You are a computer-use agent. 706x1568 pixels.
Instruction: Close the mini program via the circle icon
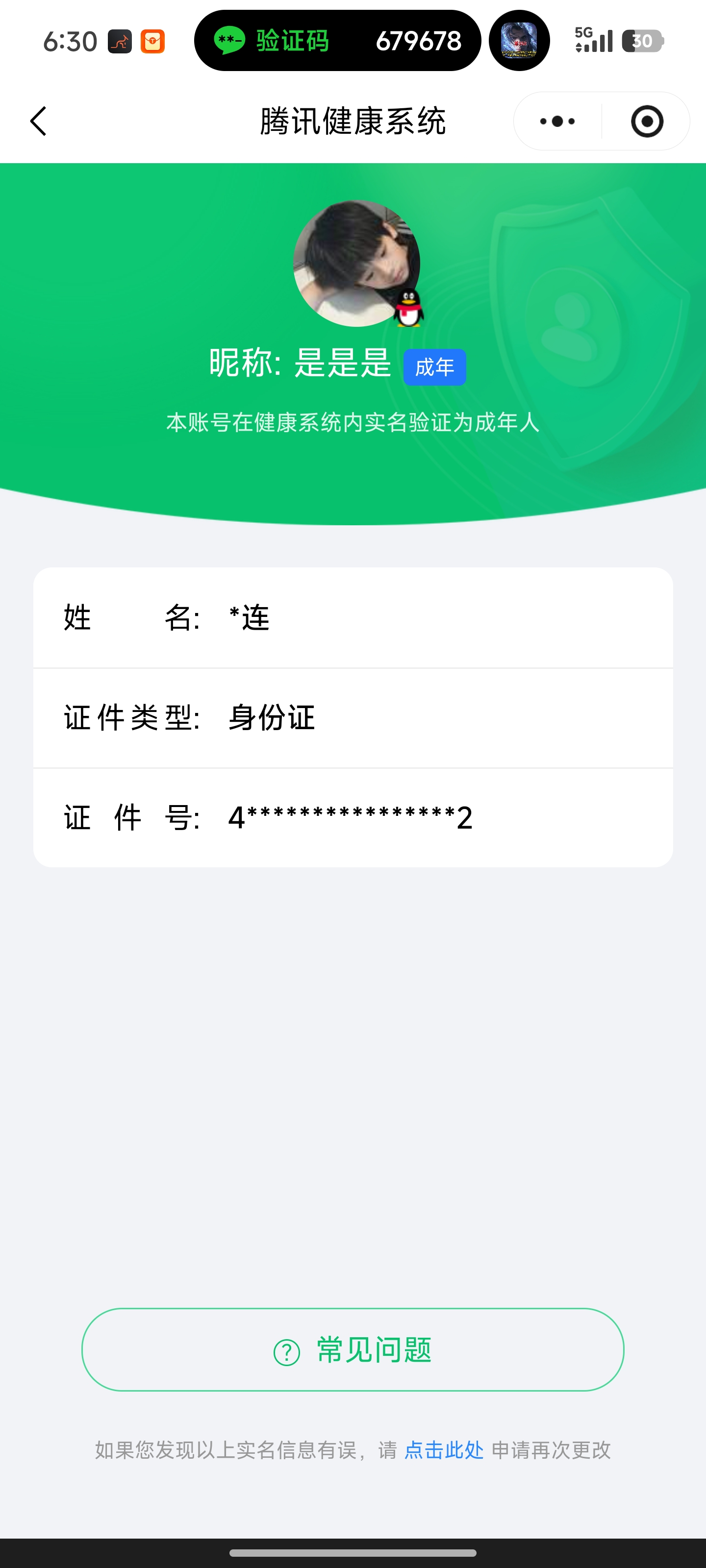[646, 121]
